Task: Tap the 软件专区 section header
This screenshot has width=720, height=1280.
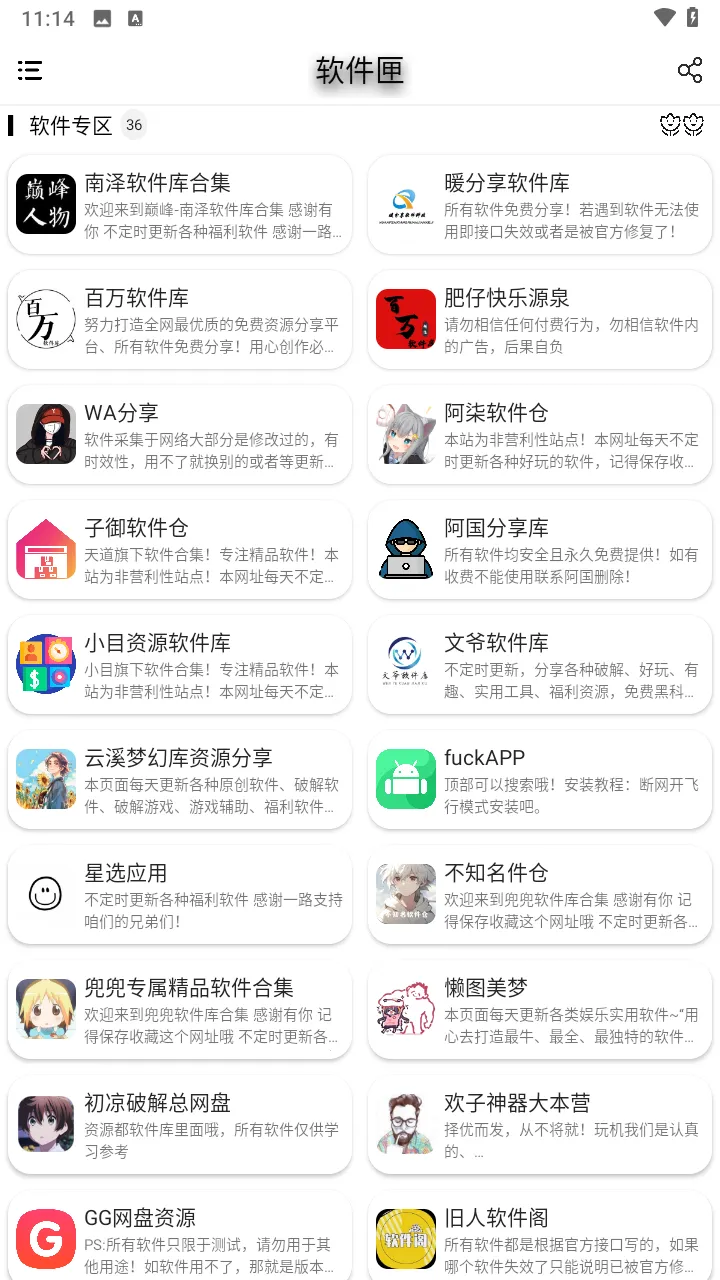Action: (x=70, y=125)
